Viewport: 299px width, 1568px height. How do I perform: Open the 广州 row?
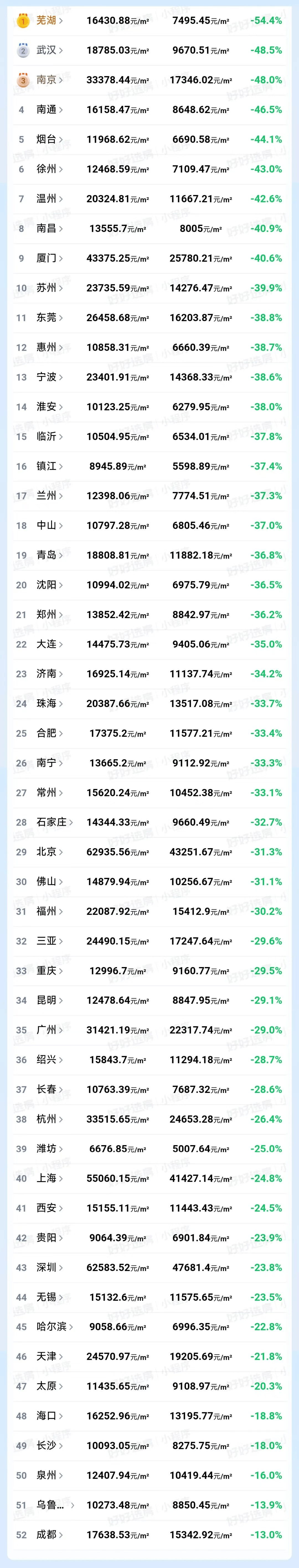[49, 1030]
